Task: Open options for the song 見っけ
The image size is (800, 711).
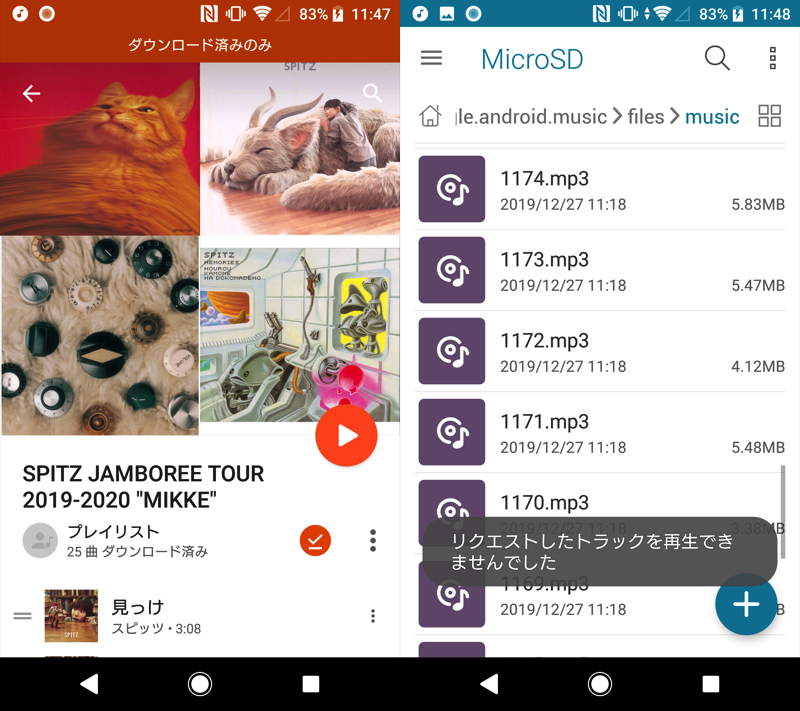Action: coord(373,616)
